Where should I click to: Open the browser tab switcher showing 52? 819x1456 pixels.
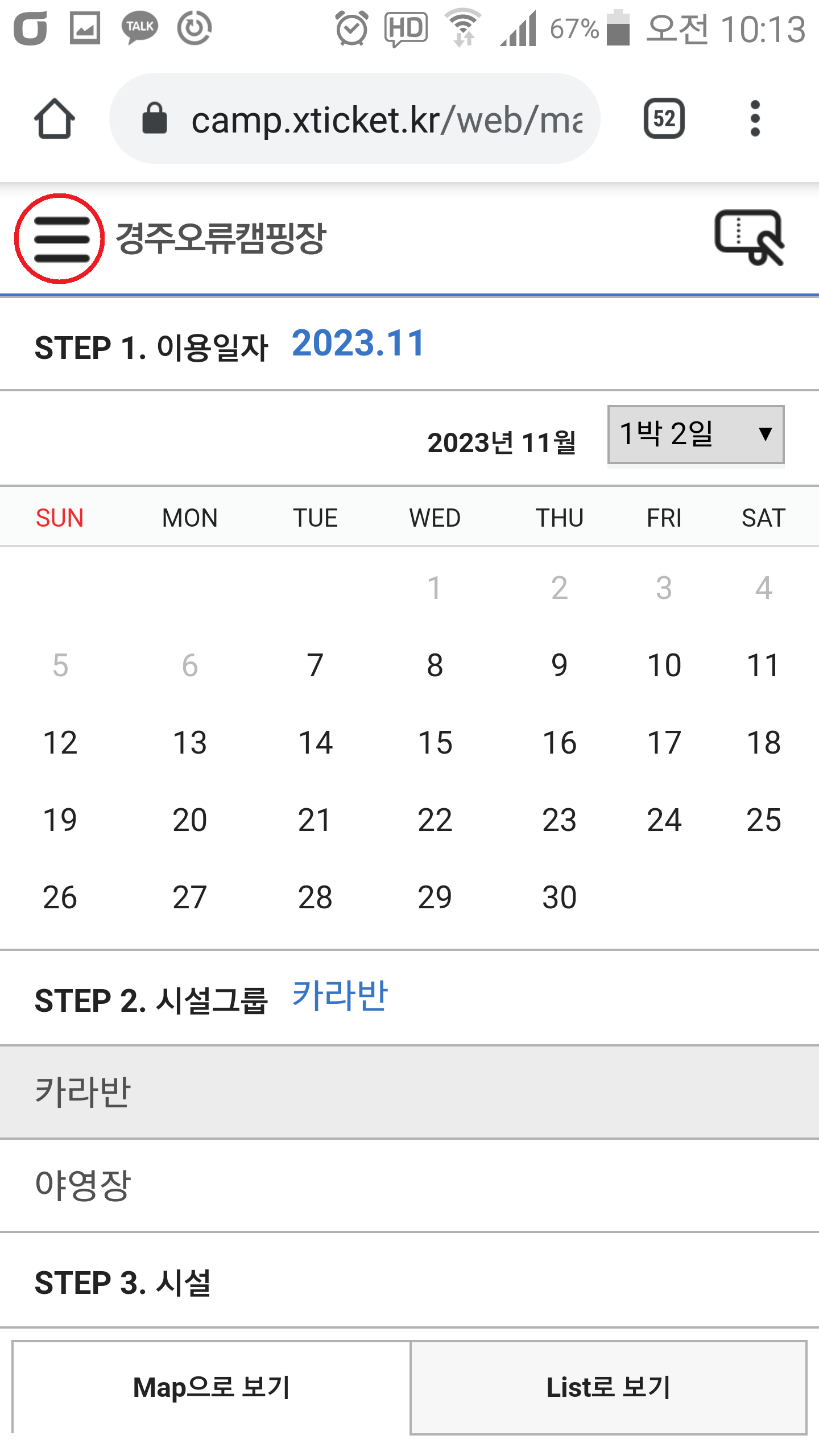tap(664, 119)
